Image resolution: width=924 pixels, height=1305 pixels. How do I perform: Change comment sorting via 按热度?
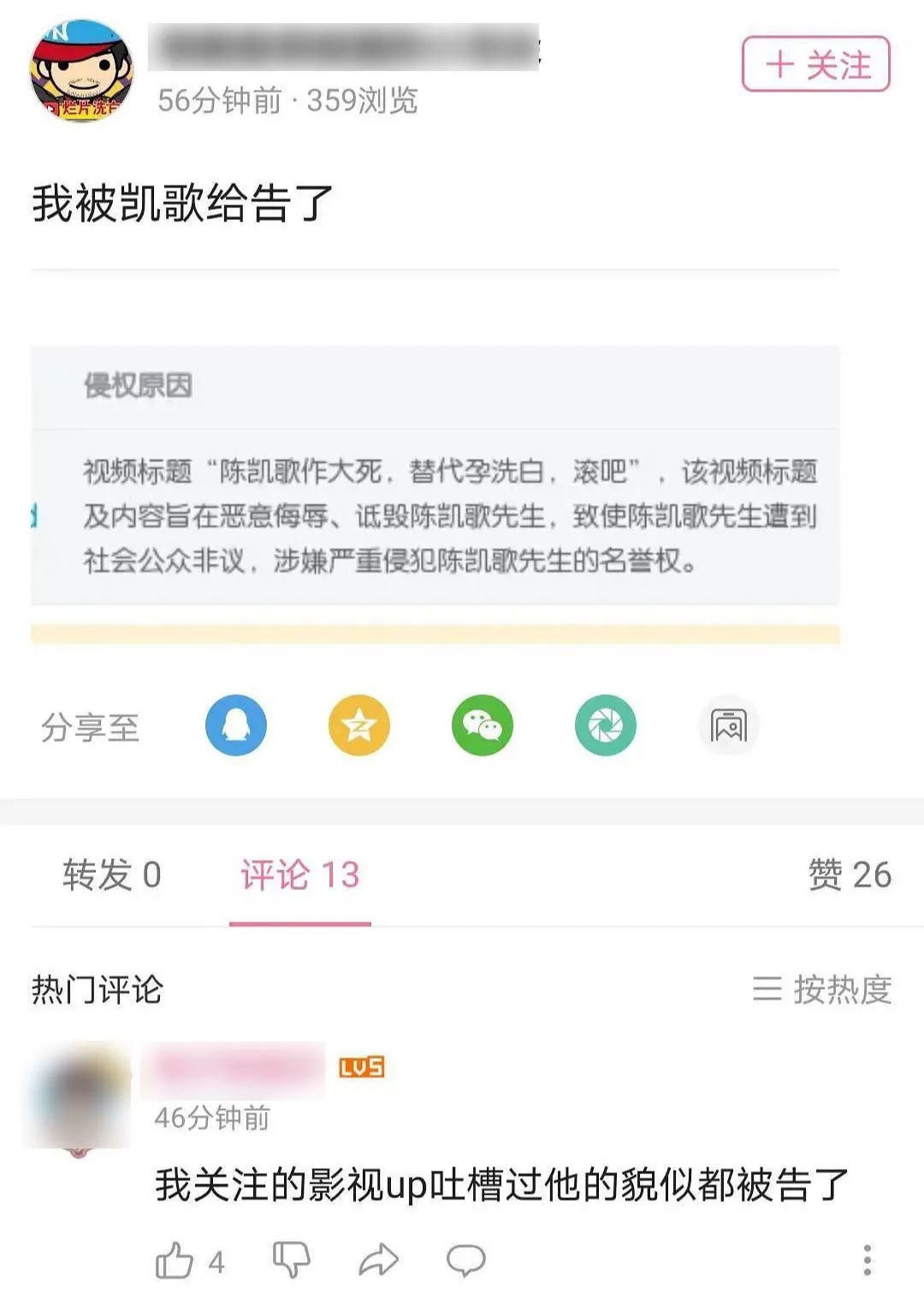tap(822, 989)
